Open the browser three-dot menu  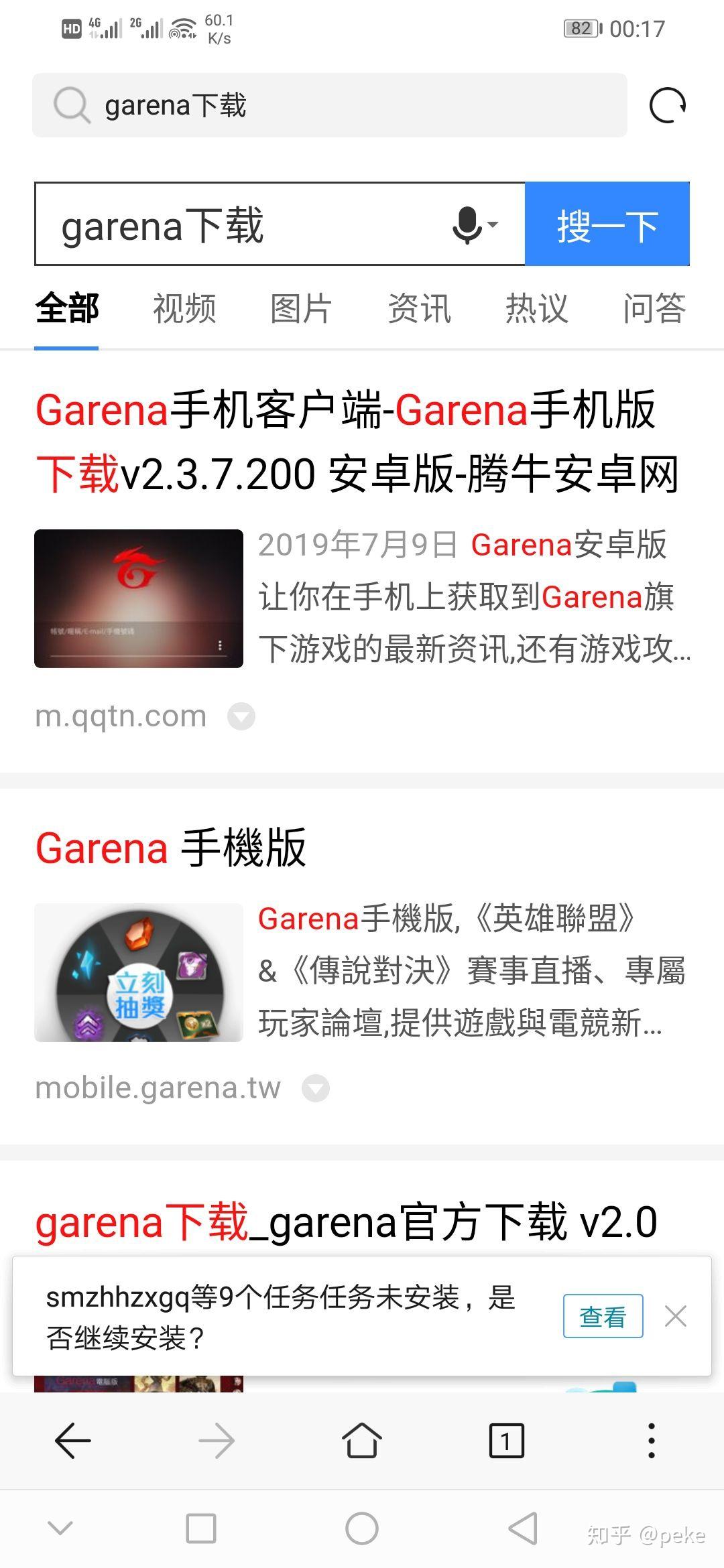click(651, 1441)
